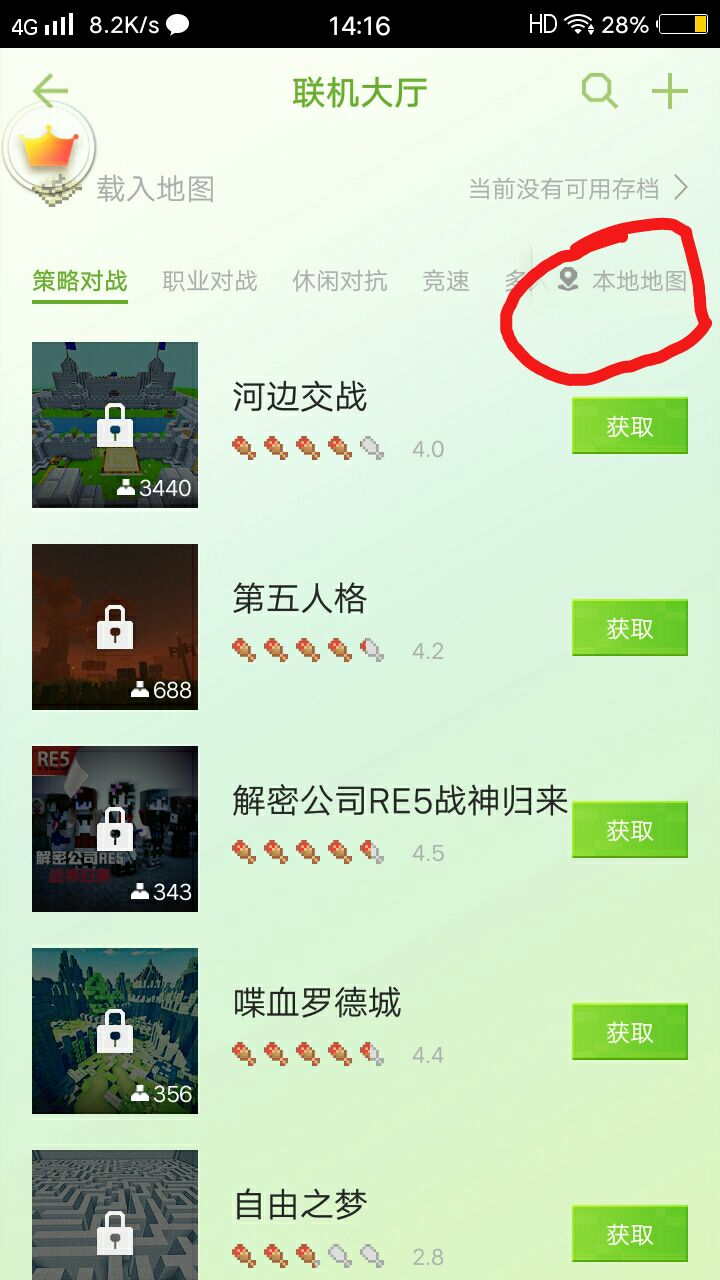720x1280 pixels.
Task: Switch to the 职业对战 tab
Action: pos(210,281)
